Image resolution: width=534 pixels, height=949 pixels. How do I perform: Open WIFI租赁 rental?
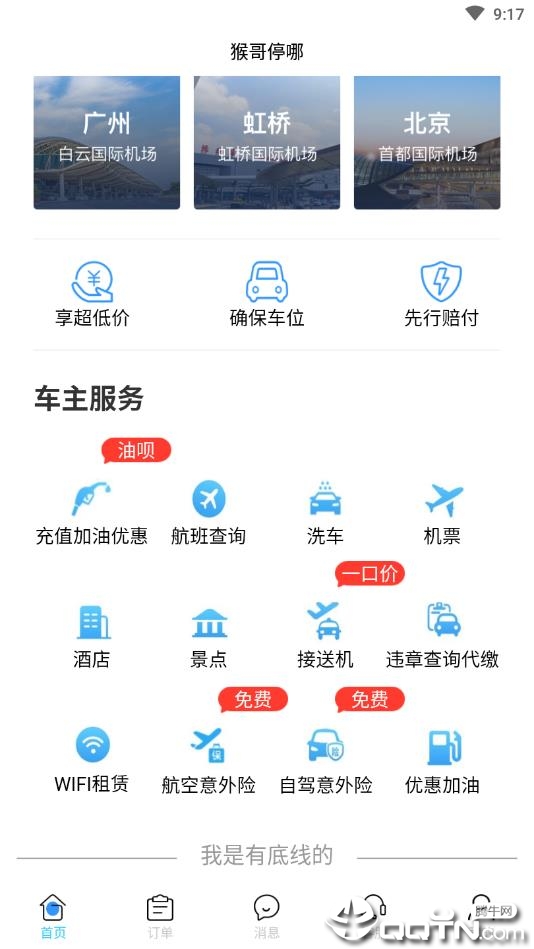point(92,761)
